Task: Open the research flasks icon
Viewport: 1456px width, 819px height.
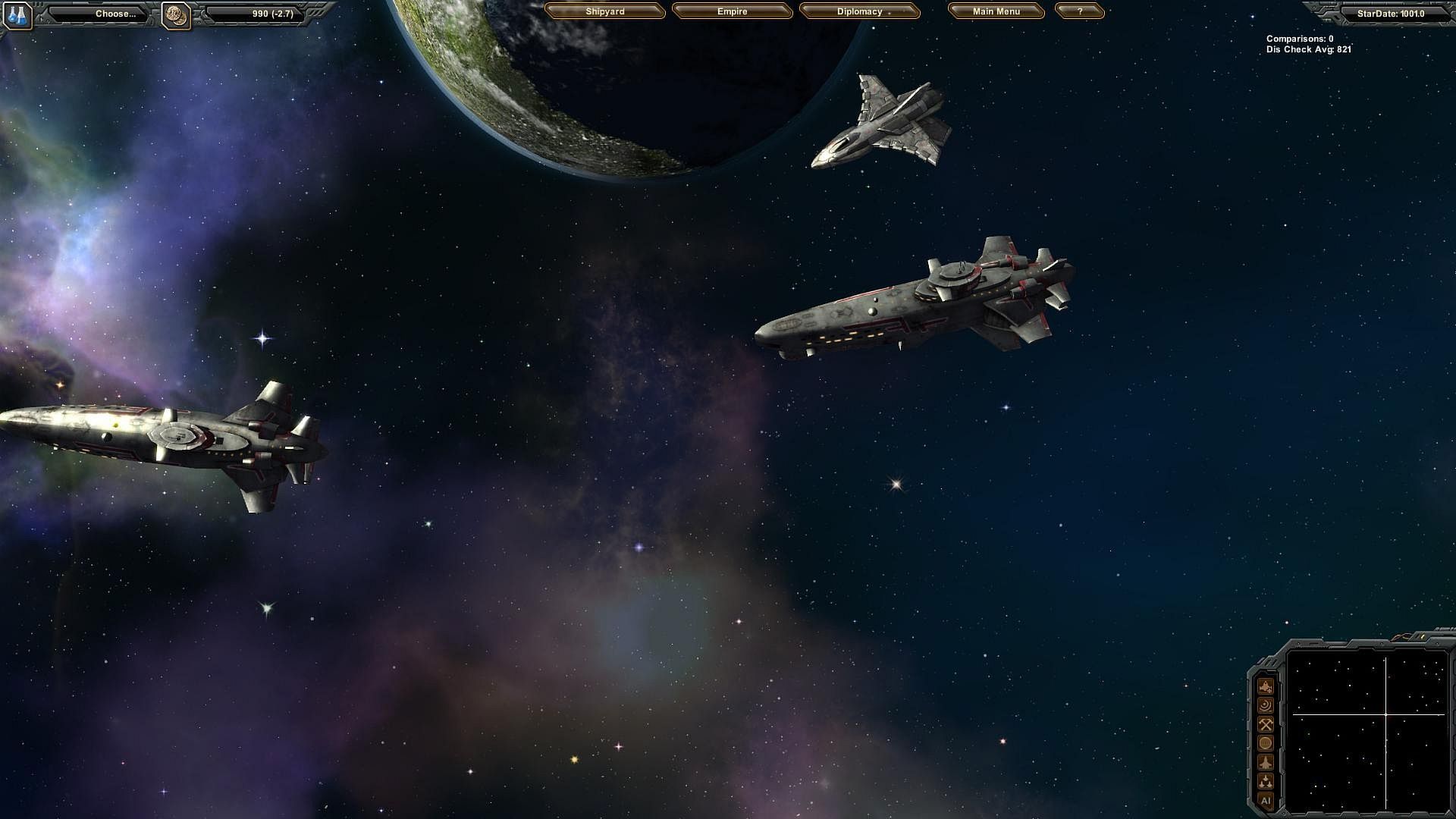Action: (x=17, y=14)
